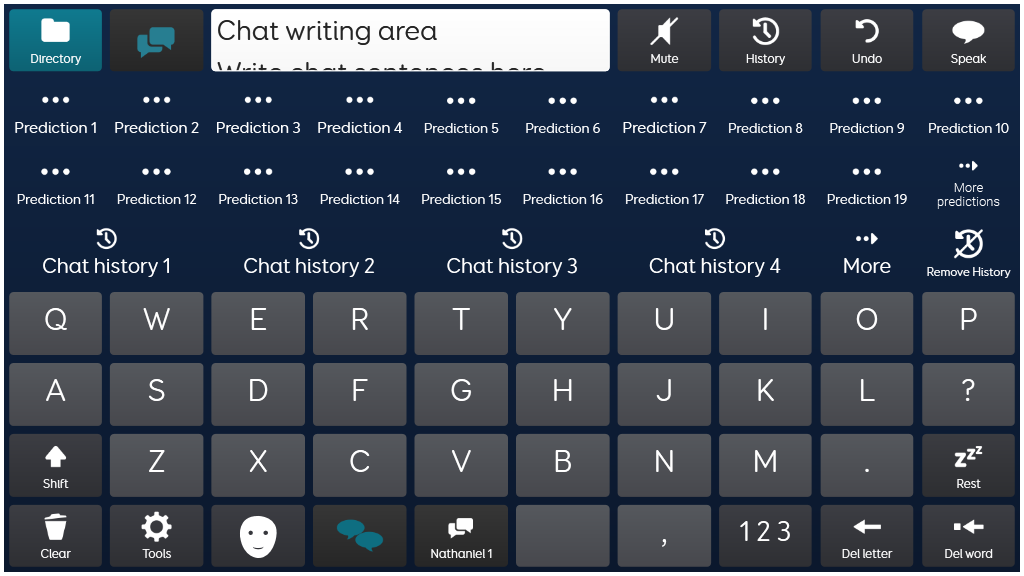Mute the speech output
Image resolution: width=1024 pixels, height=576 pixels.
[664, 41]
